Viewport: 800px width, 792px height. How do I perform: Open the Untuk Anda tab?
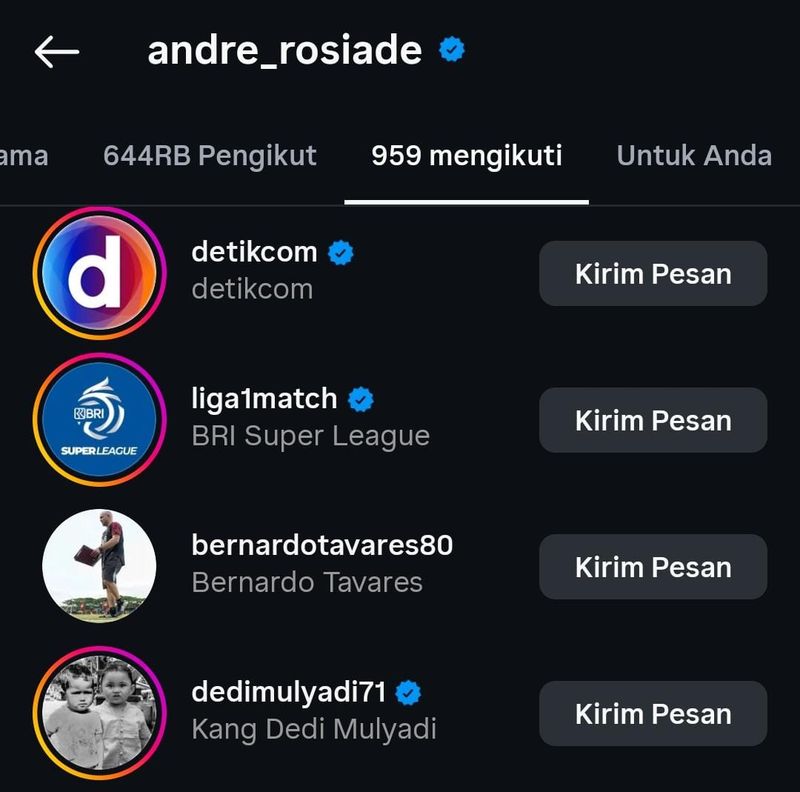click(694, 156)
